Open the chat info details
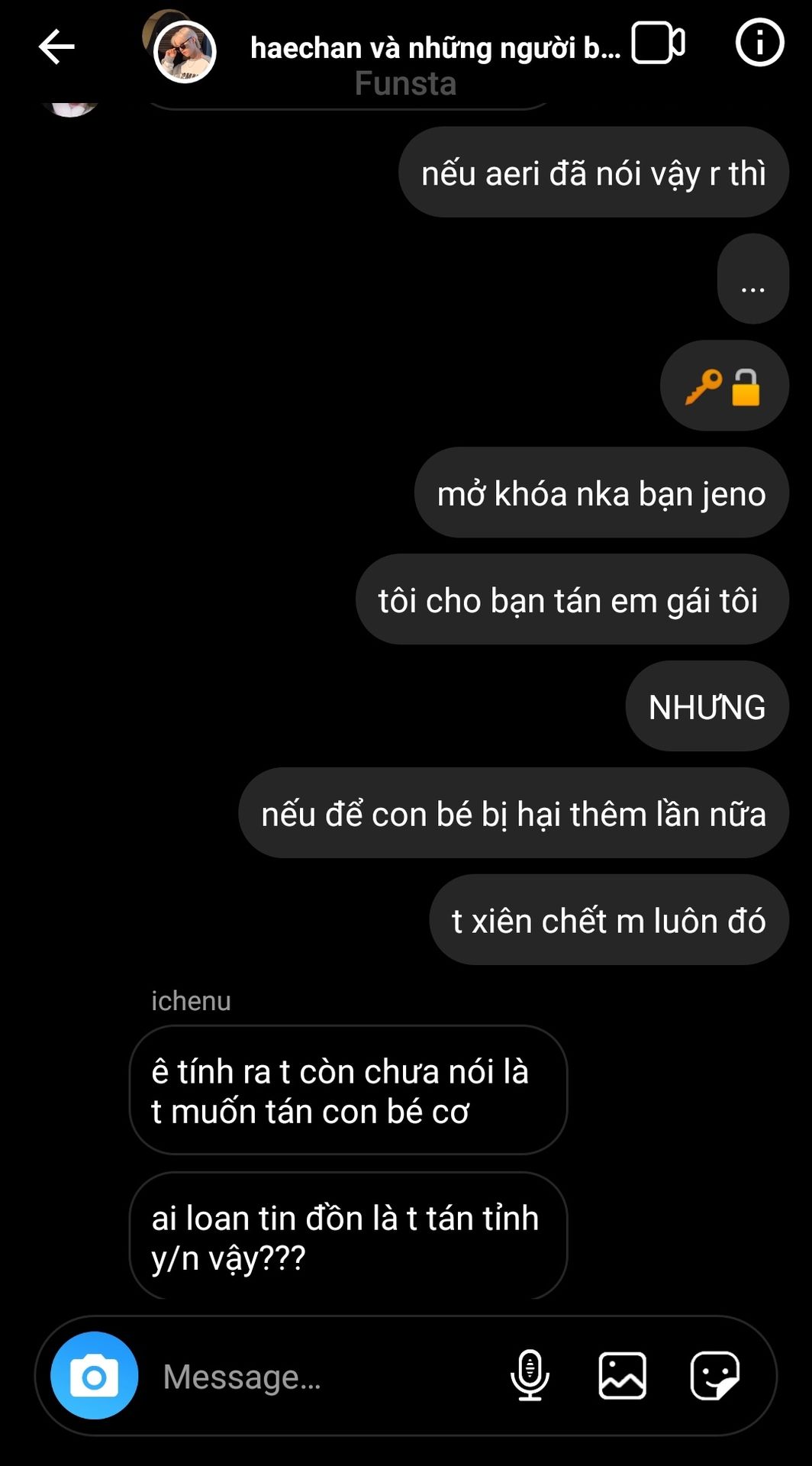This screenshot has height=1466, width=812. coord(759,43)
